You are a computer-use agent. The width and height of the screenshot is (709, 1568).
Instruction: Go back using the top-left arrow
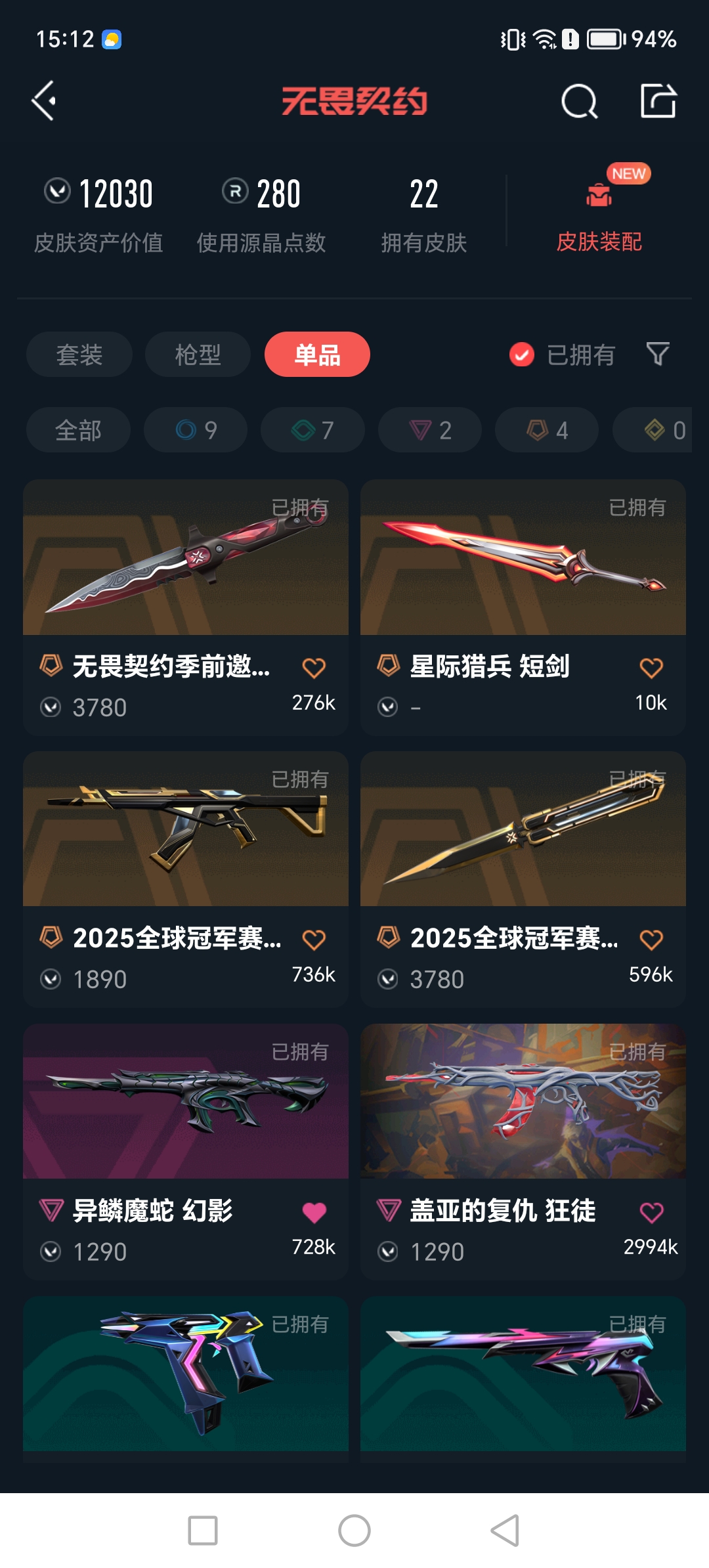tap(44, 101)
